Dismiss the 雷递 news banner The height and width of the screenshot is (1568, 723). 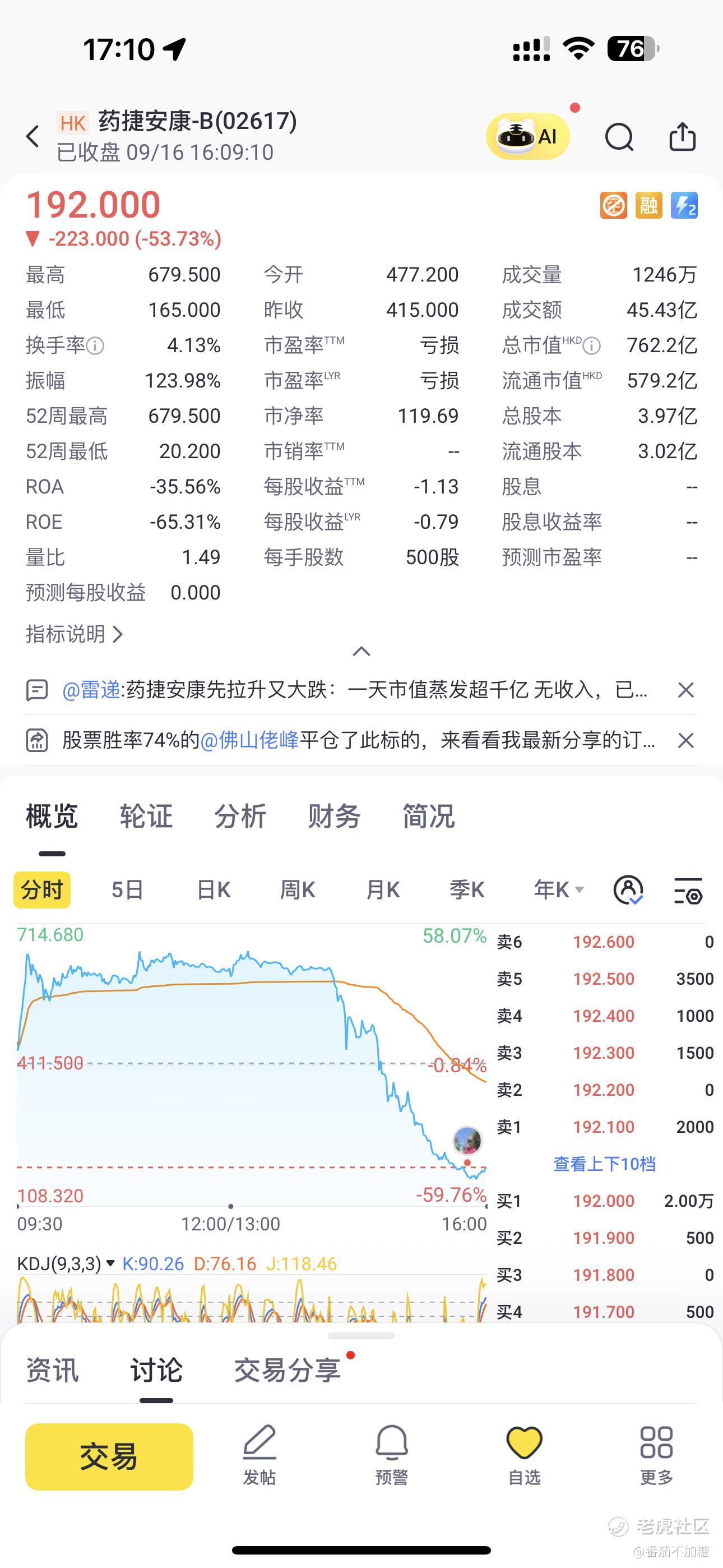pyautogui.click(x=686, y=690)
